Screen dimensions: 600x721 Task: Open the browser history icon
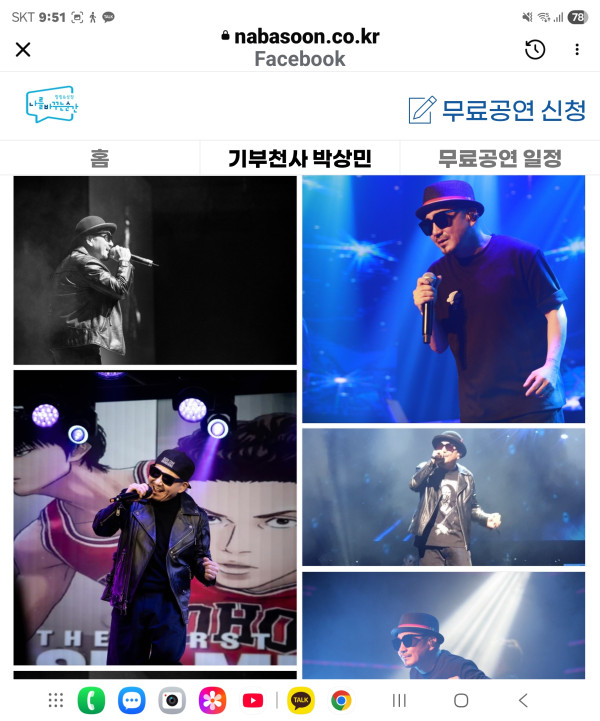click(535, 49)
